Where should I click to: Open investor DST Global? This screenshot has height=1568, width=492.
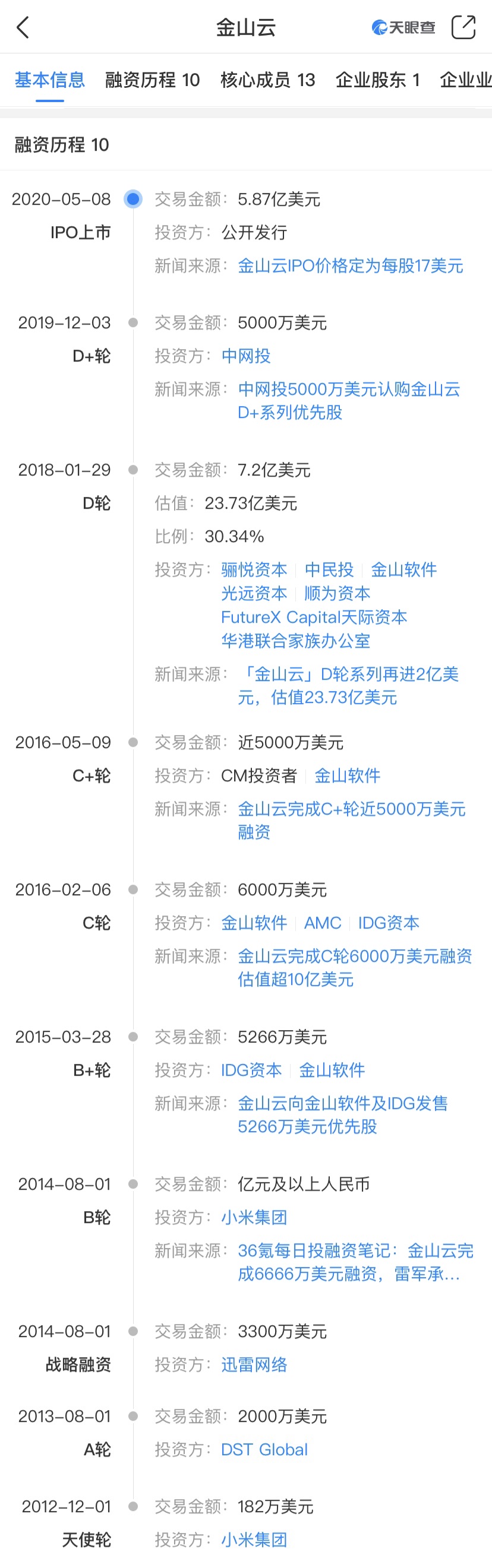tap(264, 1450)
